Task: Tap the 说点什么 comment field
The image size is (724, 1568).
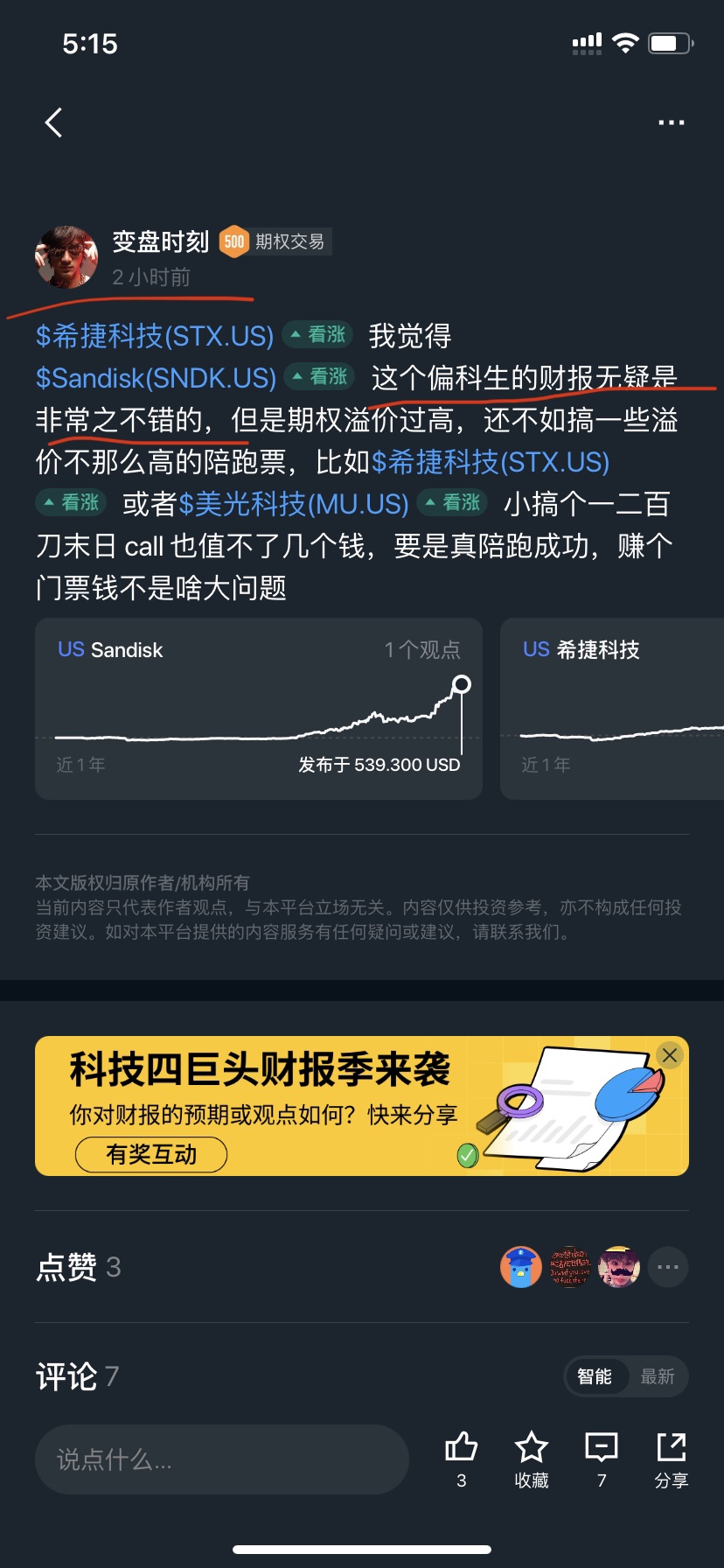Action: (x=221, y=1459)
